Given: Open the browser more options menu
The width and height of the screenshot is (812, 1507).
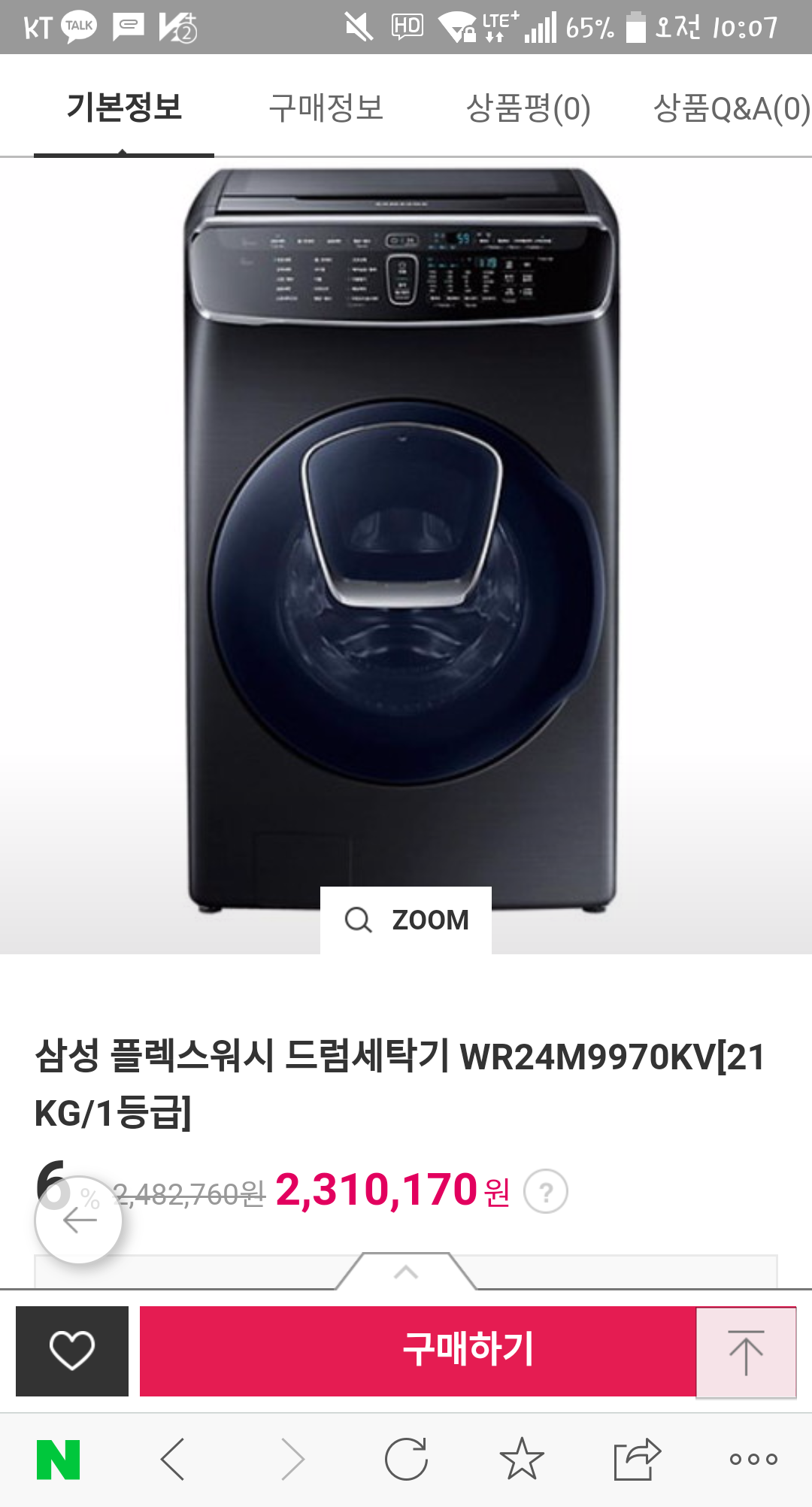Looking at the screenshot, I should coord(753,1460).
